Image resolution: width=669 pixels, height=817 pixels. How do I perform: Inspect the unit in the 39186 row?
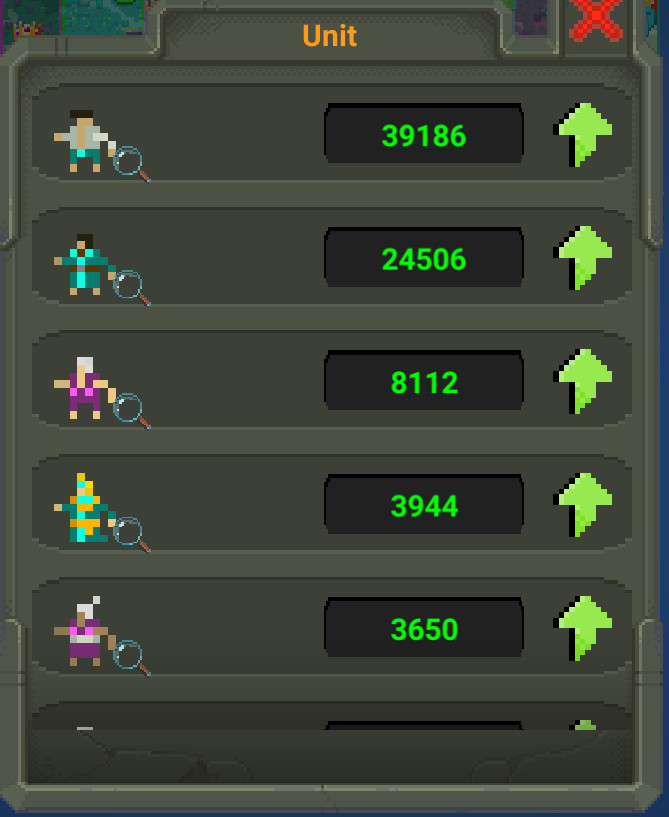pyautogui.click(x=131, y=164)
